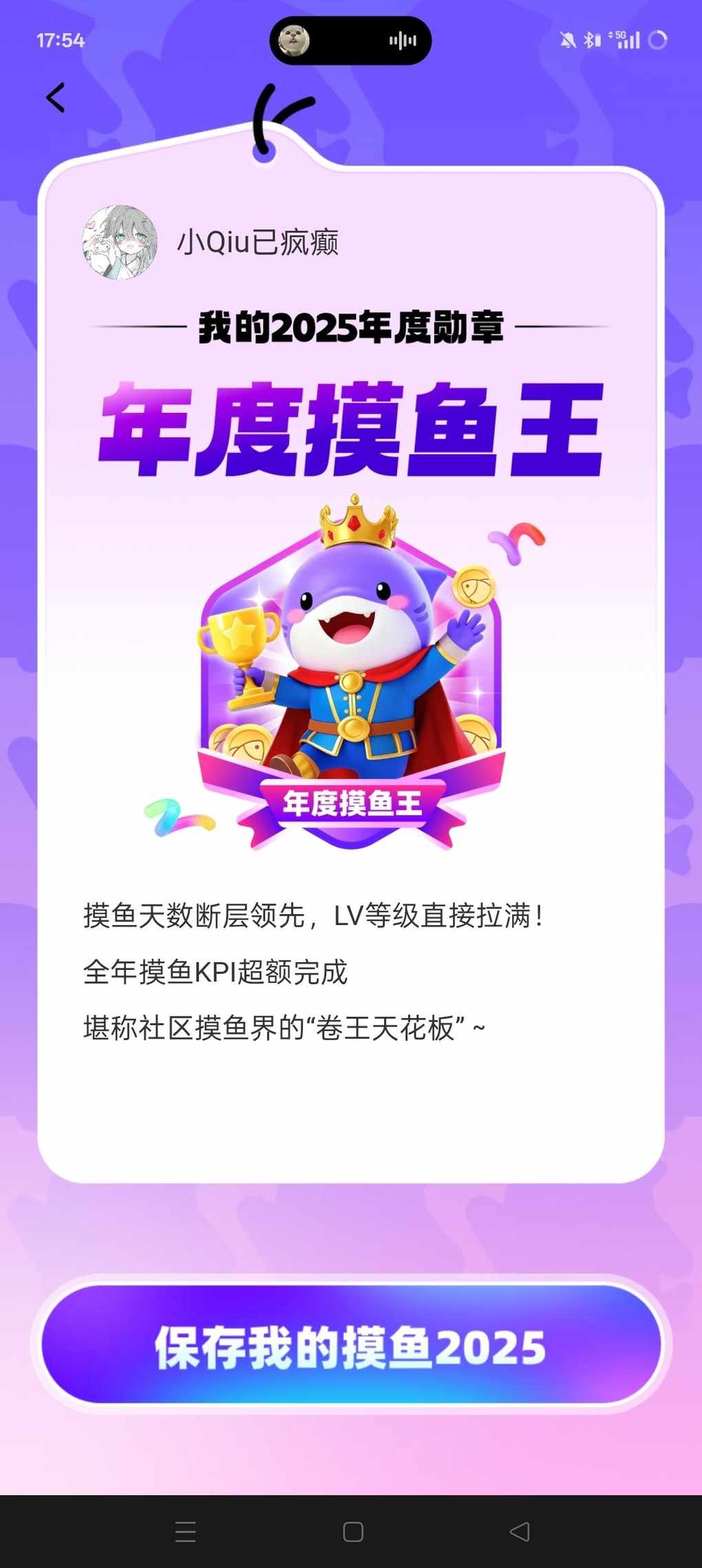Go to the system home screen

pos(353,1532)
